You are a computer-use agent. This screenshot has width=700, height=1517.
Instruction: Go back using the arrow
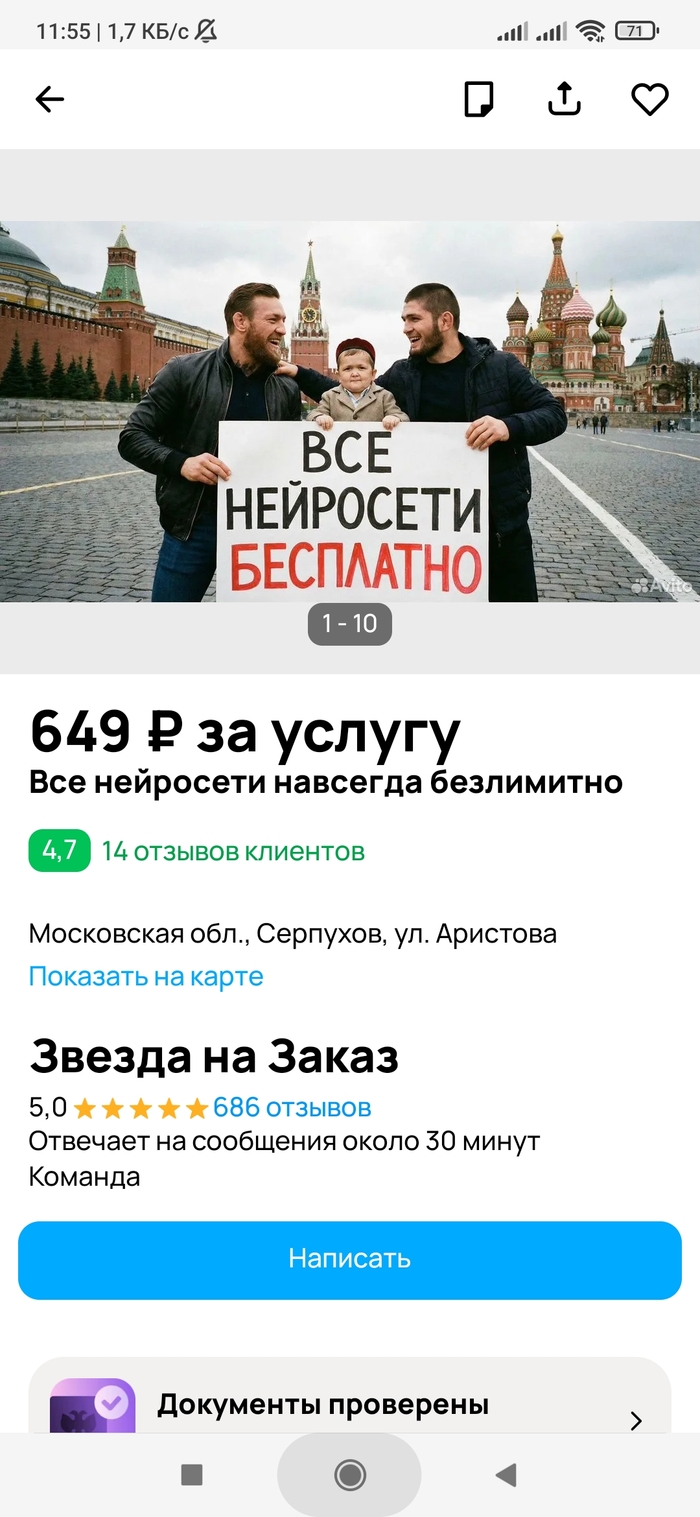point(49,99)
